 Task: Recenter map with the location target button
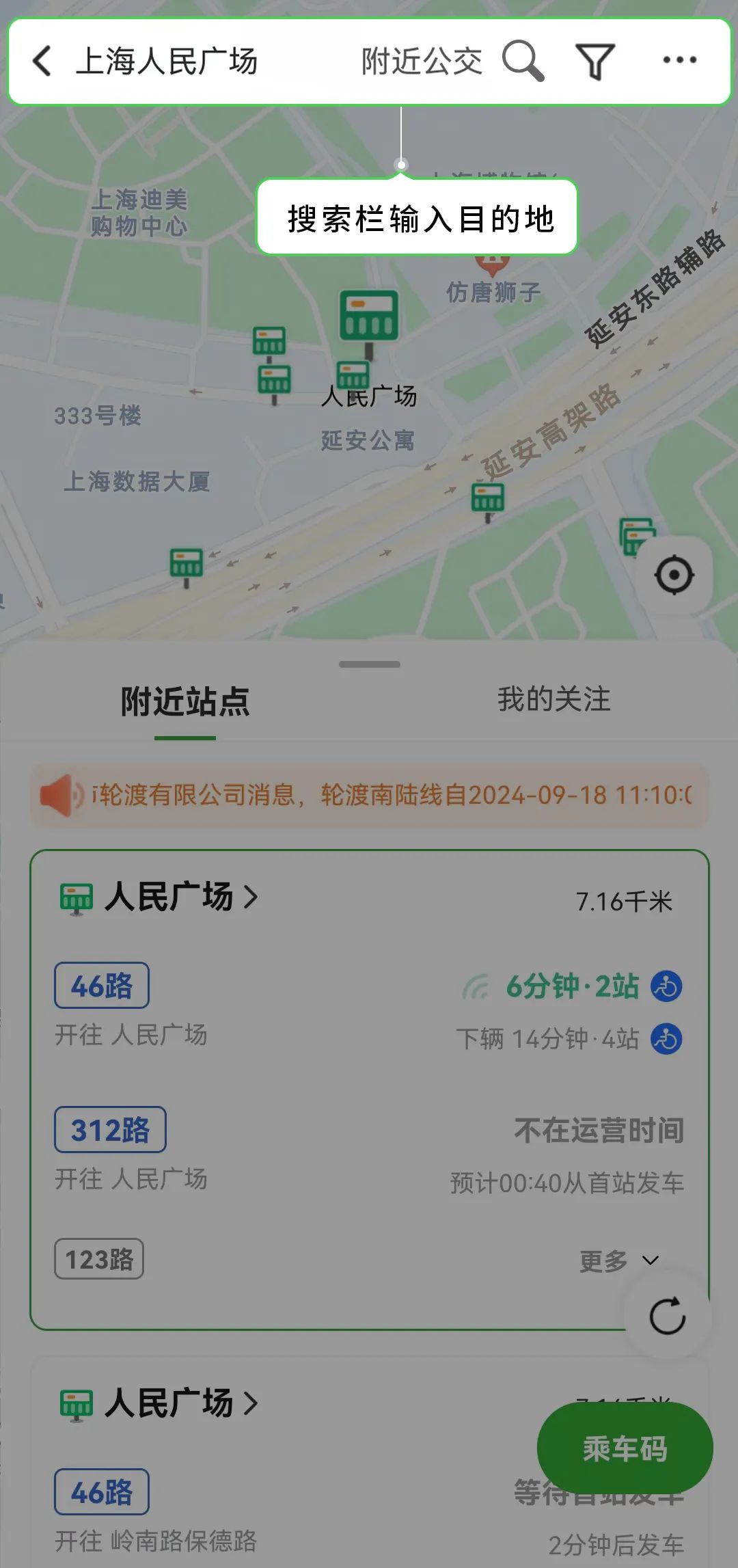click(674, 575)
